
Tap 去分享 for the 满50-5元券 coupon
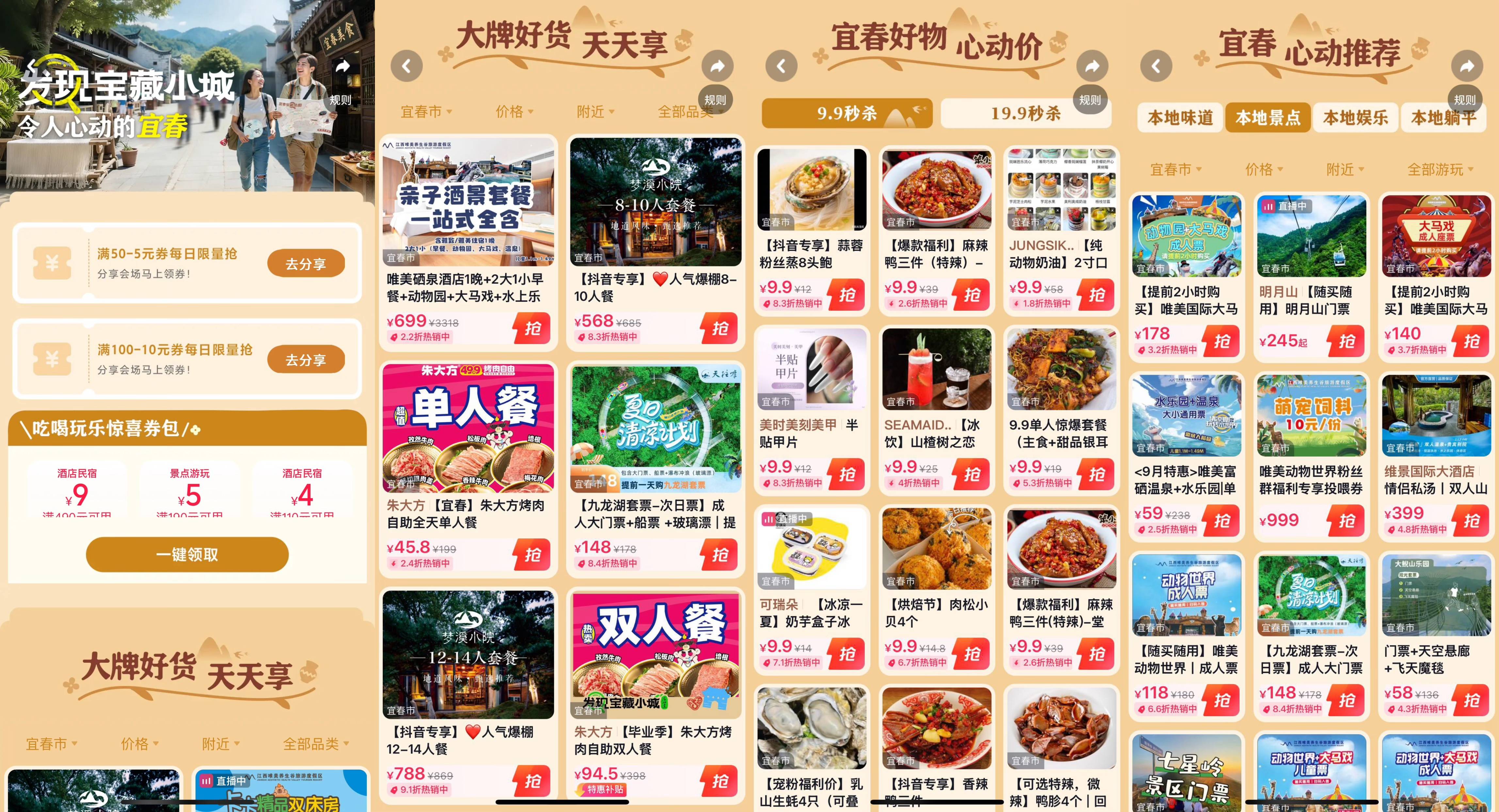pos(305,263)
